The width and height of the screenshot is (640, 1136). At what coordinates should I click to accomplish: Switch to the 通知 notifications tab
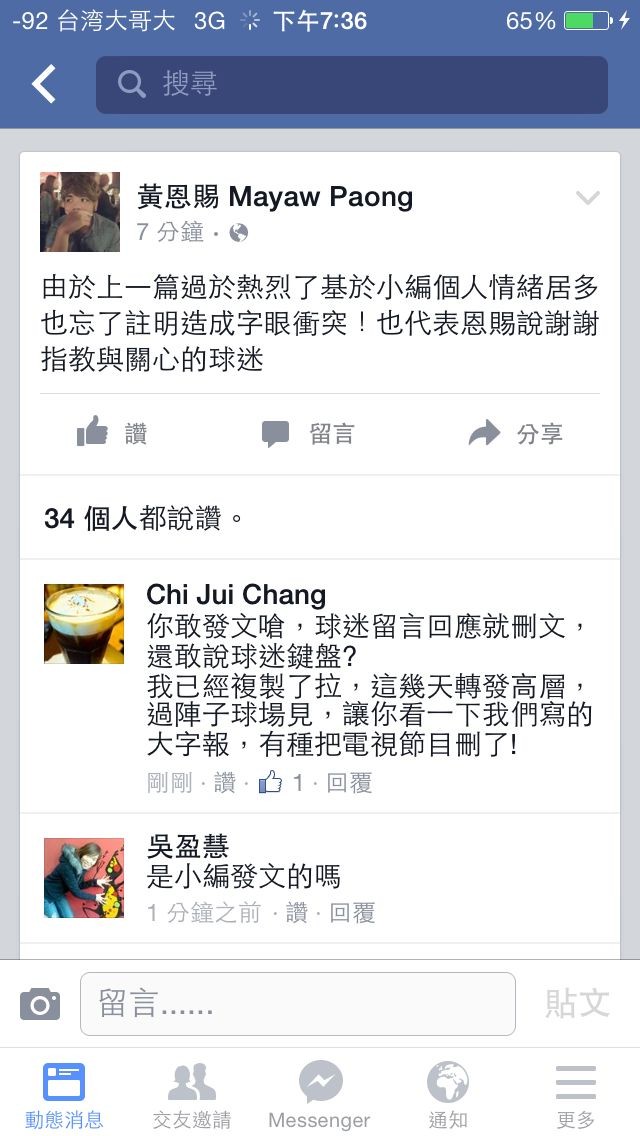tap(447, 1095)
